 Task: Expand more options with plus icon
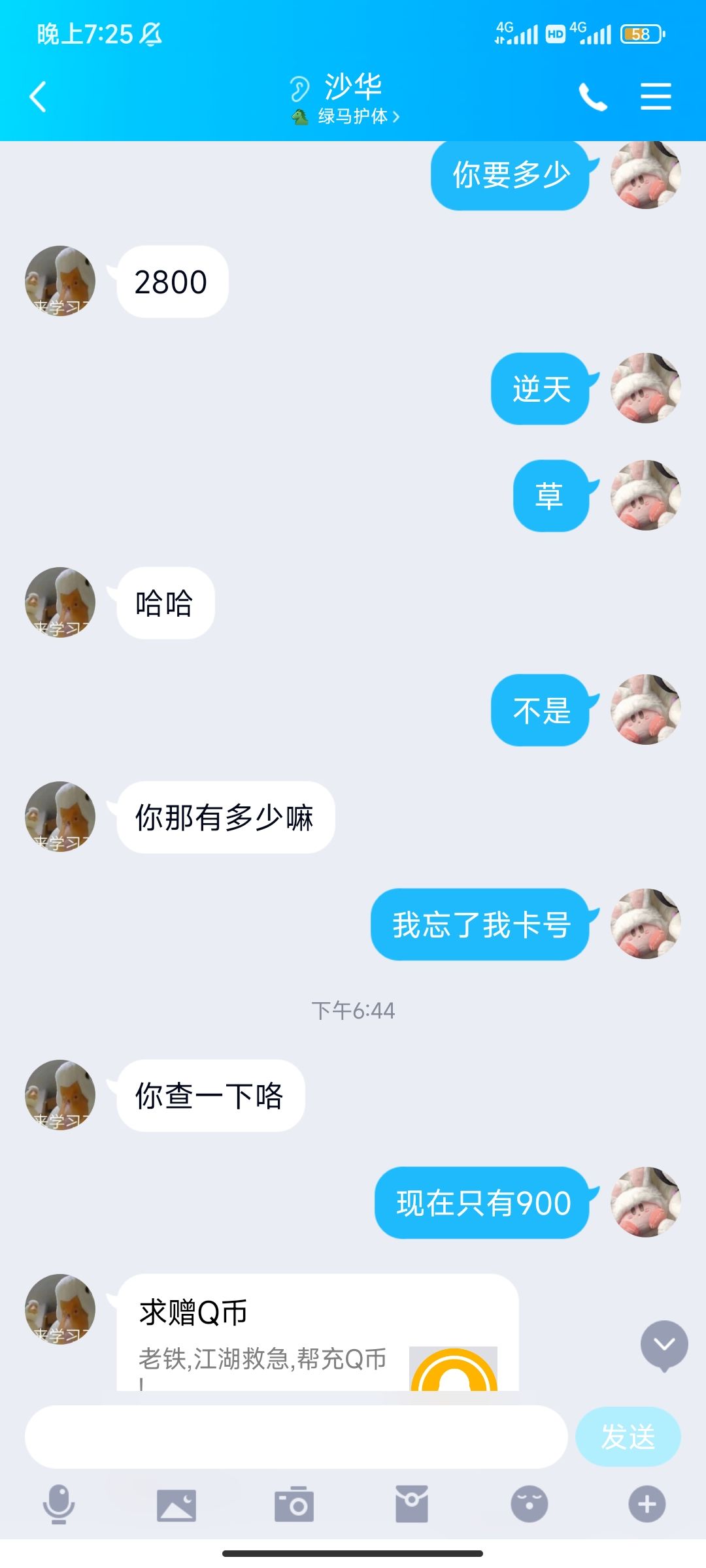(647, 1504)
